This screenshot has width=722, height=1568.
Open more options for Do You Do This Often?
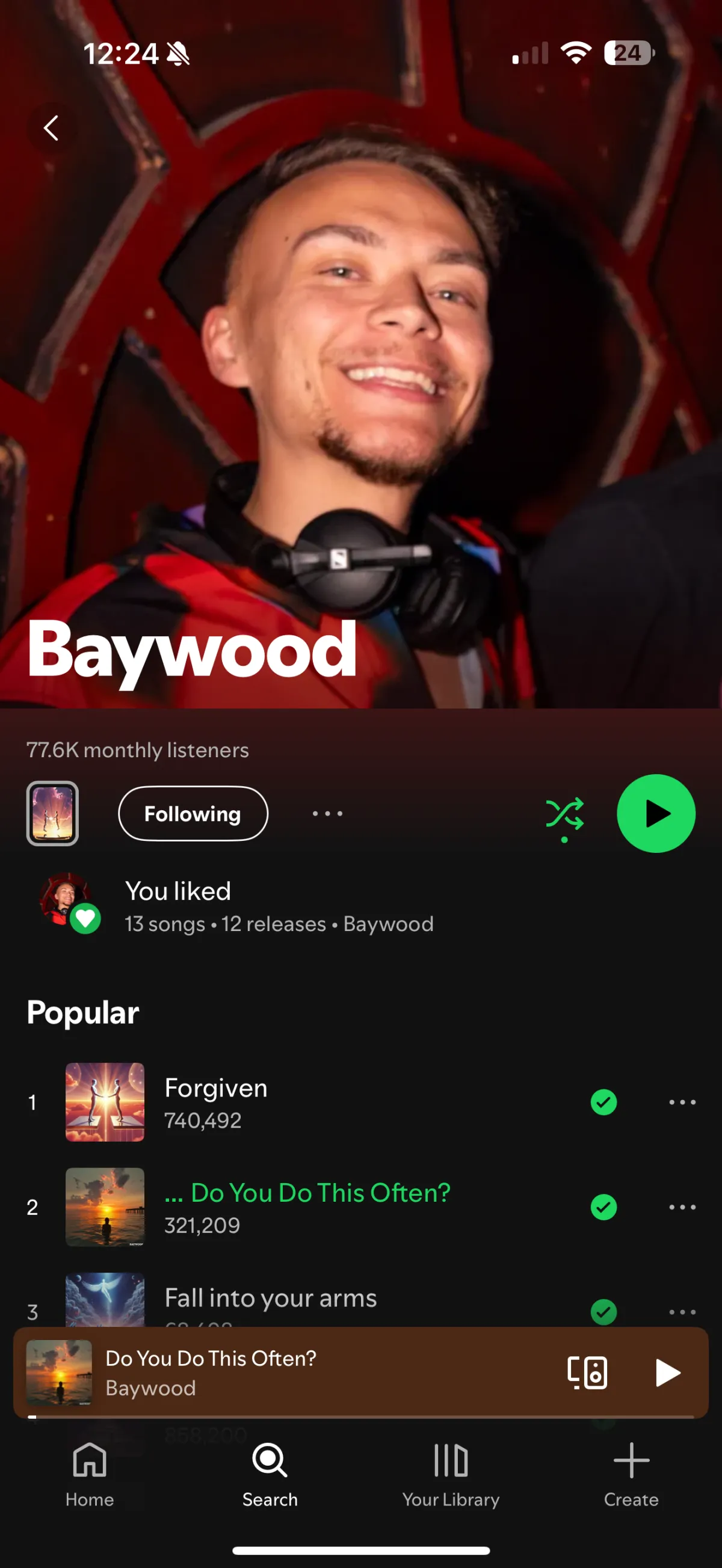click(x=682, y=1207)
